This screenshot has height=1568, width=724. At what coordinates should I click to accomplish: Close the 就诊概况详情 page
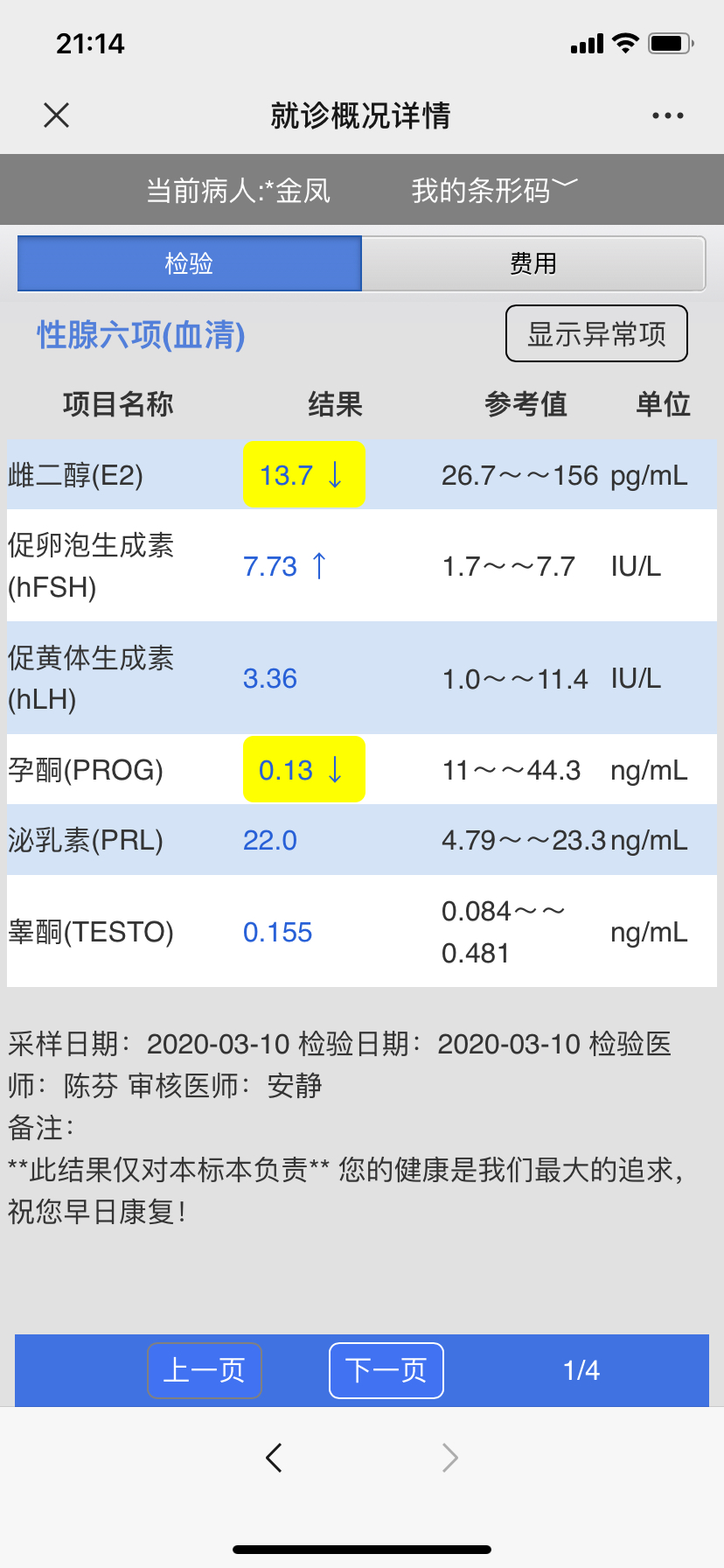57,115
